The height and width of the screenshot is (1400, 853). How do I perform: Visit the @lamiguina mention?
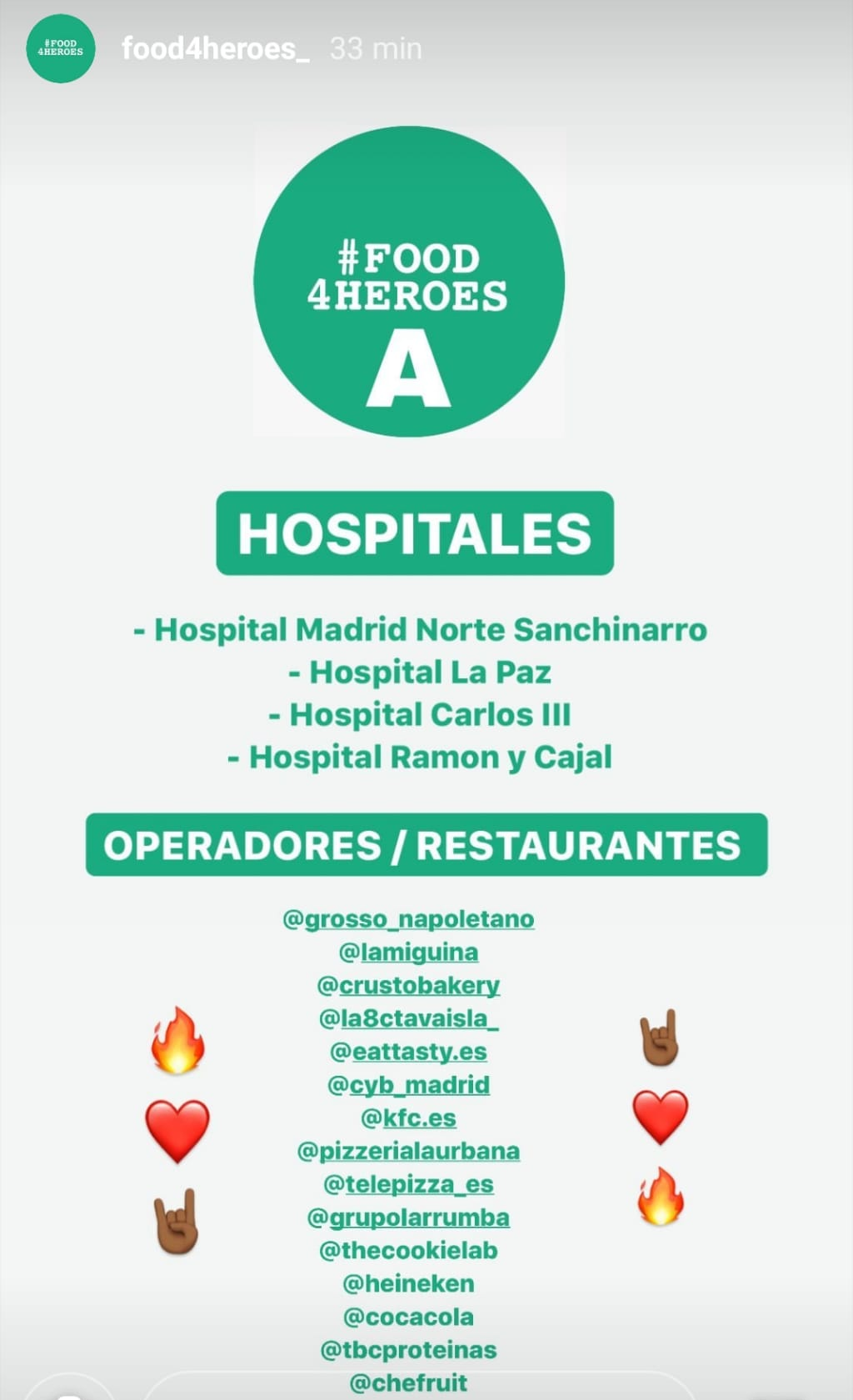(x=408, y=952)
